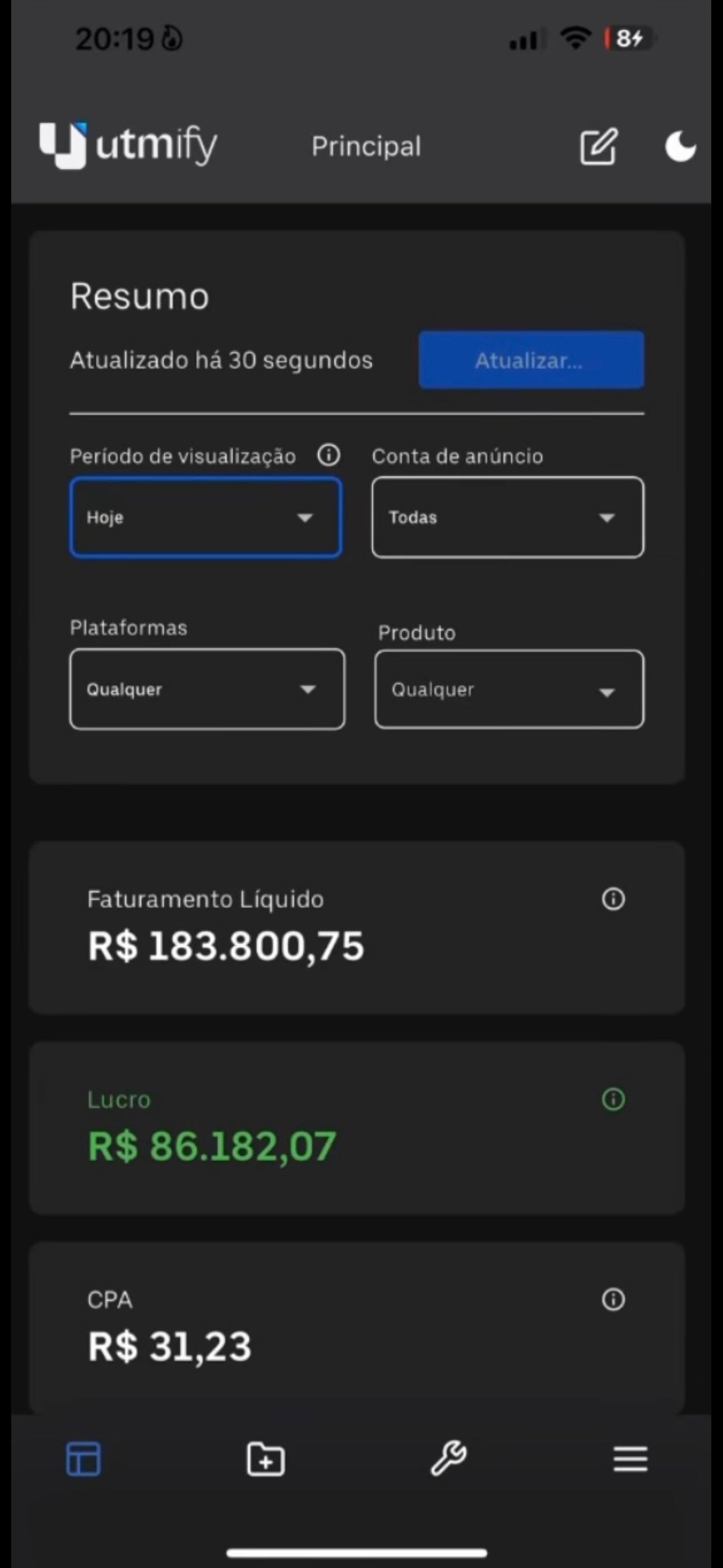The image size is (723, 1568).
Task: Open the Produto selector dropdown
Action: coord(509,689)
